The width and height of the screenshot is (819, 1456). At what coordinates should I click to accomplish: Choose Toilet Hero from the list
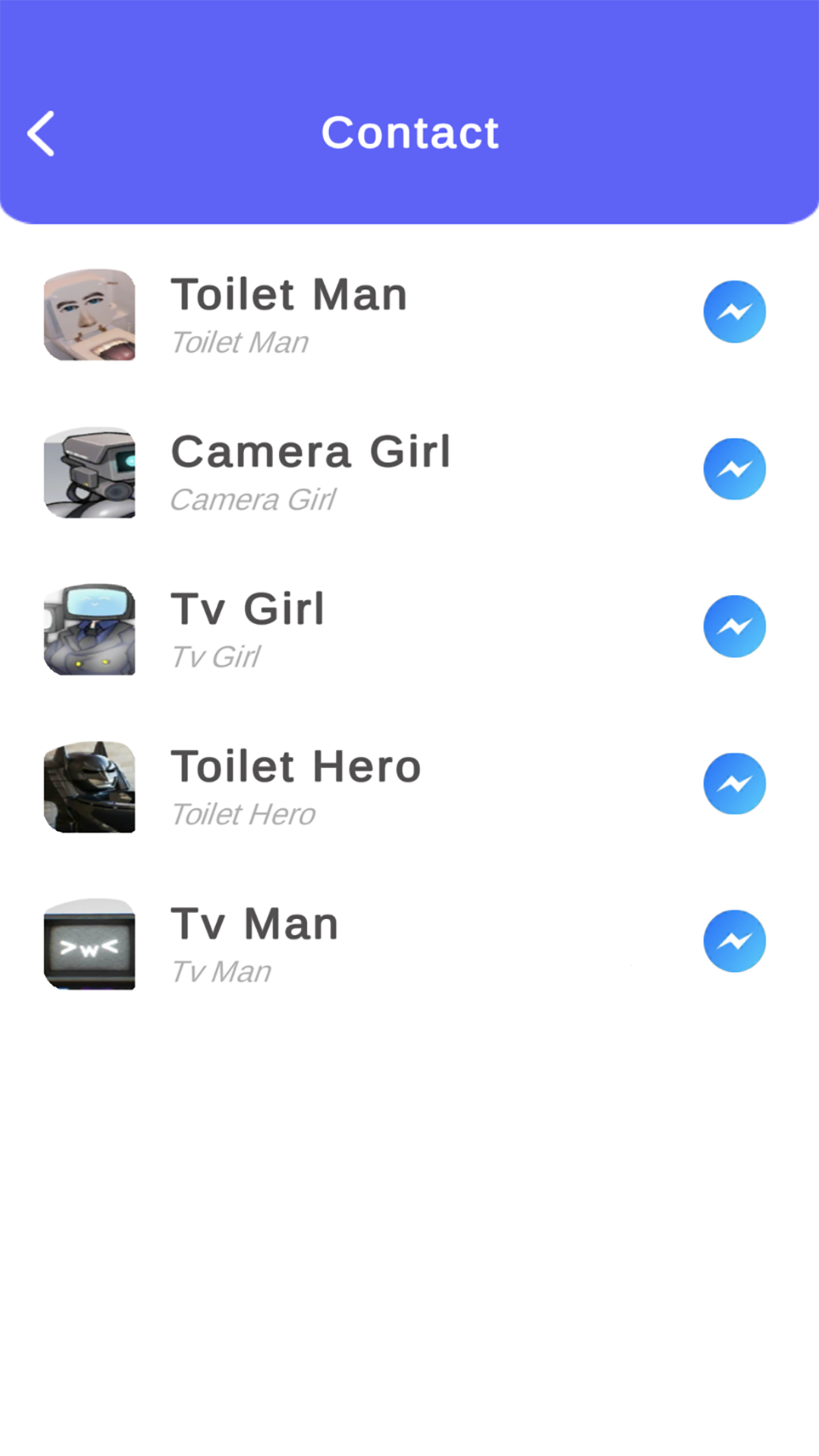pos(296,766)
